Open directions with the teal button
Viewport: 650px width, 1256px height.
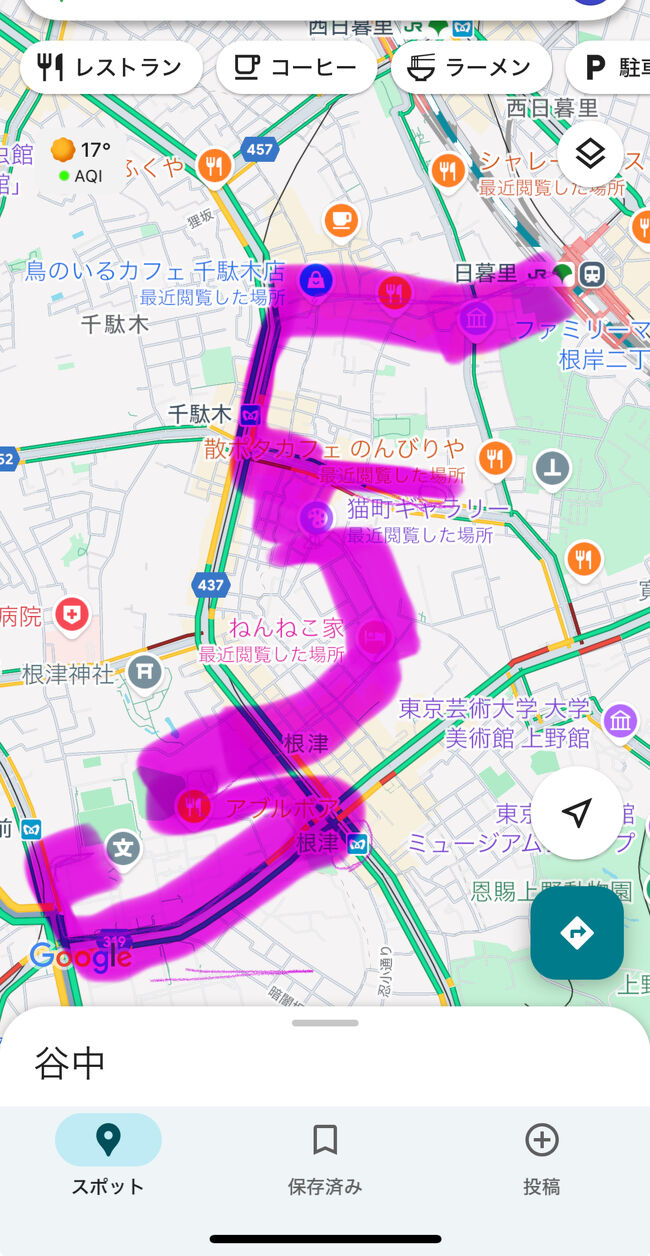(x=577, y=933)
